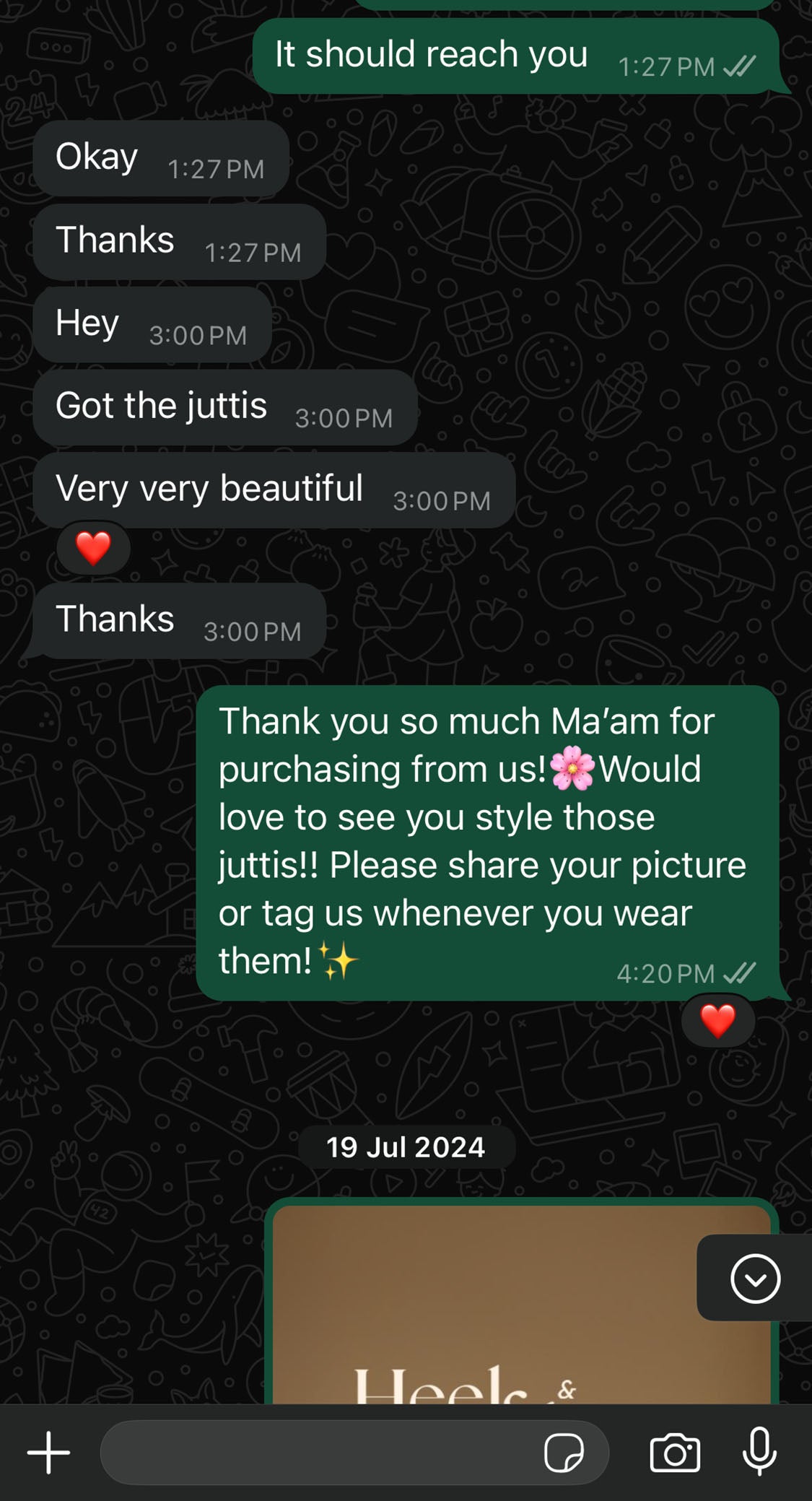Image resolution: width=812 pixels, height=1501 pixels.
Task: Open the plus attachment menu
Action: pyautogui.click(x=48, y=1452)
